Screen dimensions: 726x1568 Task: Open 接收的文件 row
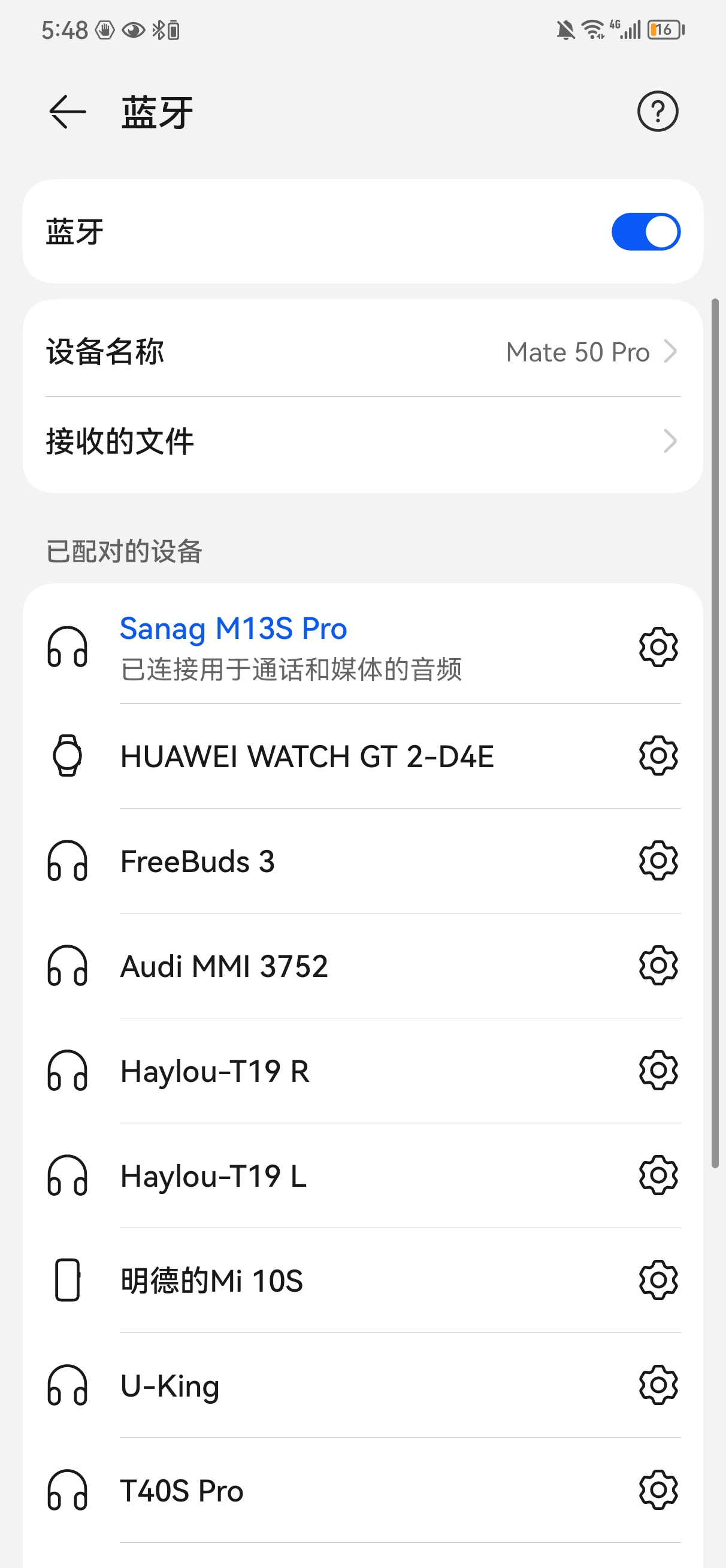(362, 441)
